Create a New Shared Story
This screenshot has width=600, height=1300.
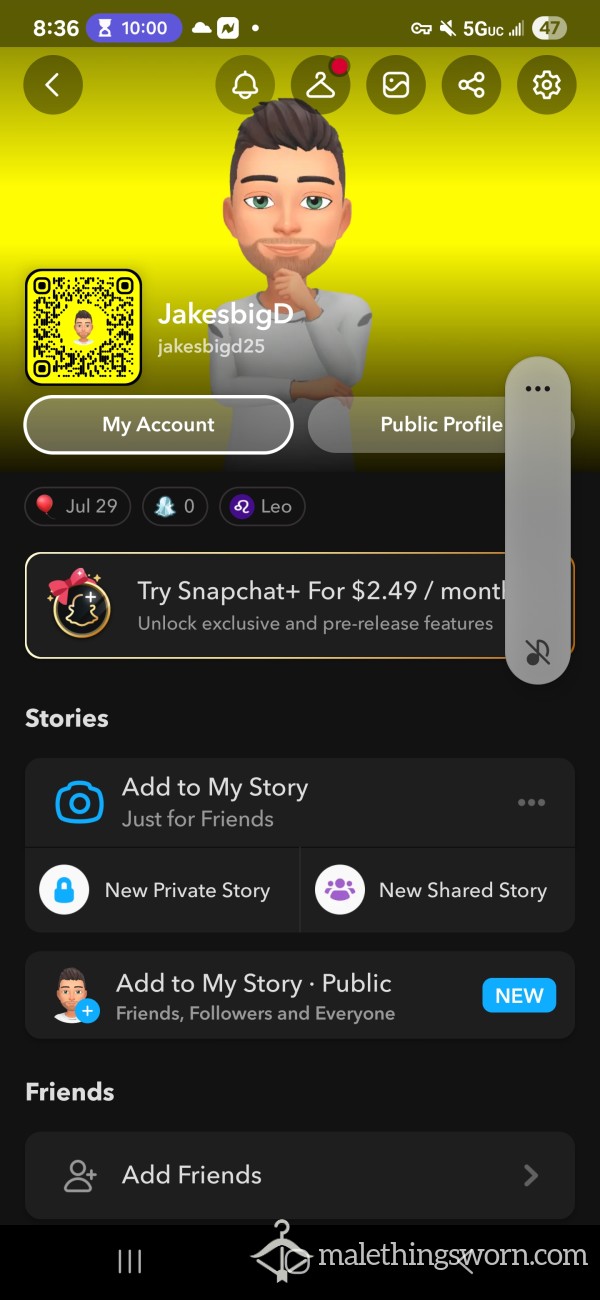438,890
